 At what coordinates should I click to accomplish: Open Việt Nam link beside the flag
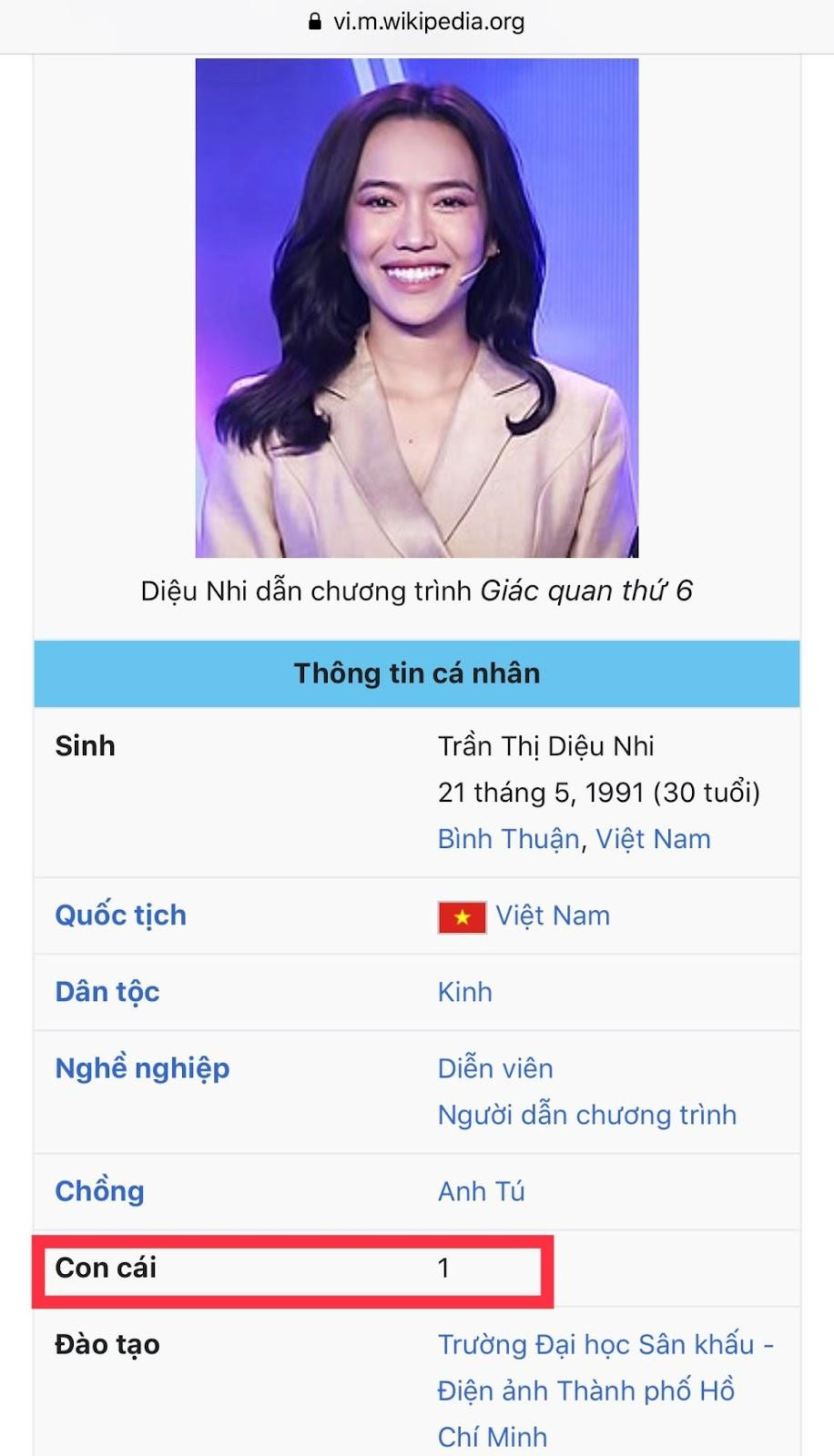point(553,915)
